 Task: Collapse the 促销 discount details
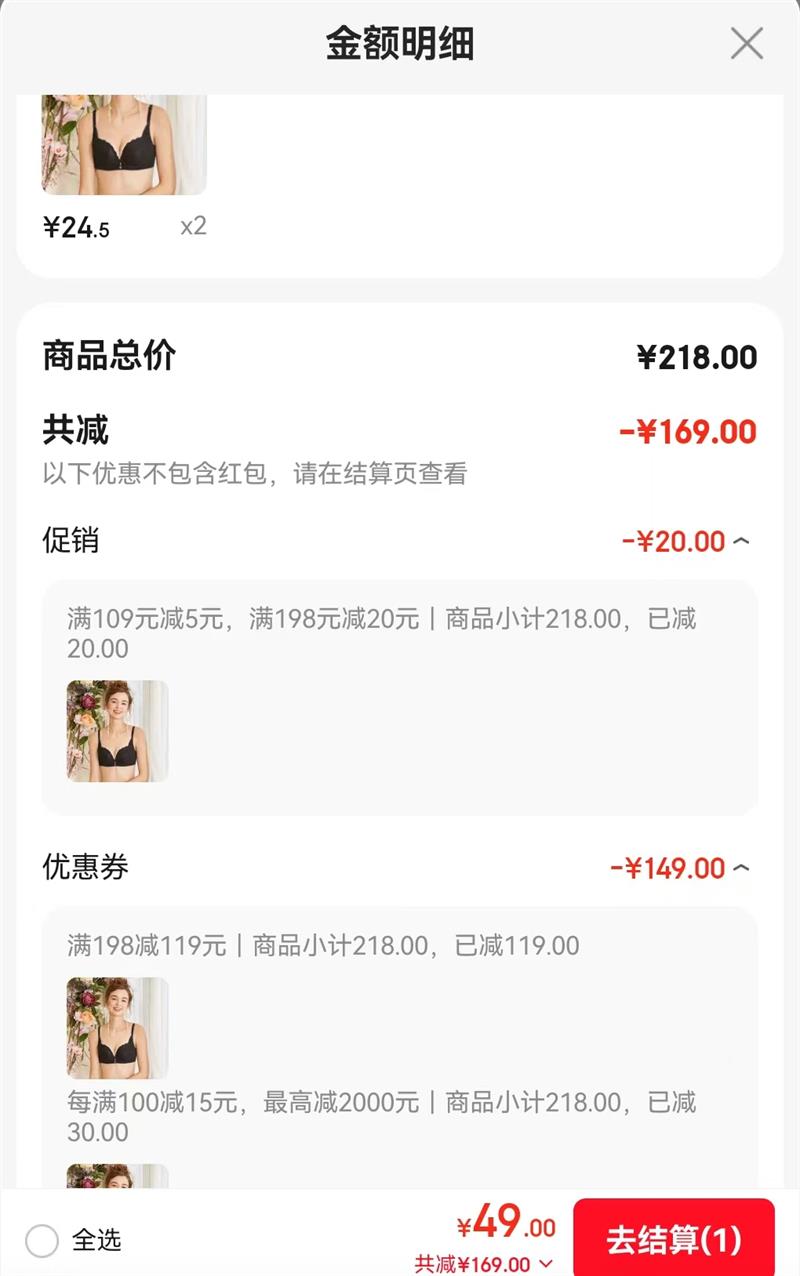tap(741, 541)
